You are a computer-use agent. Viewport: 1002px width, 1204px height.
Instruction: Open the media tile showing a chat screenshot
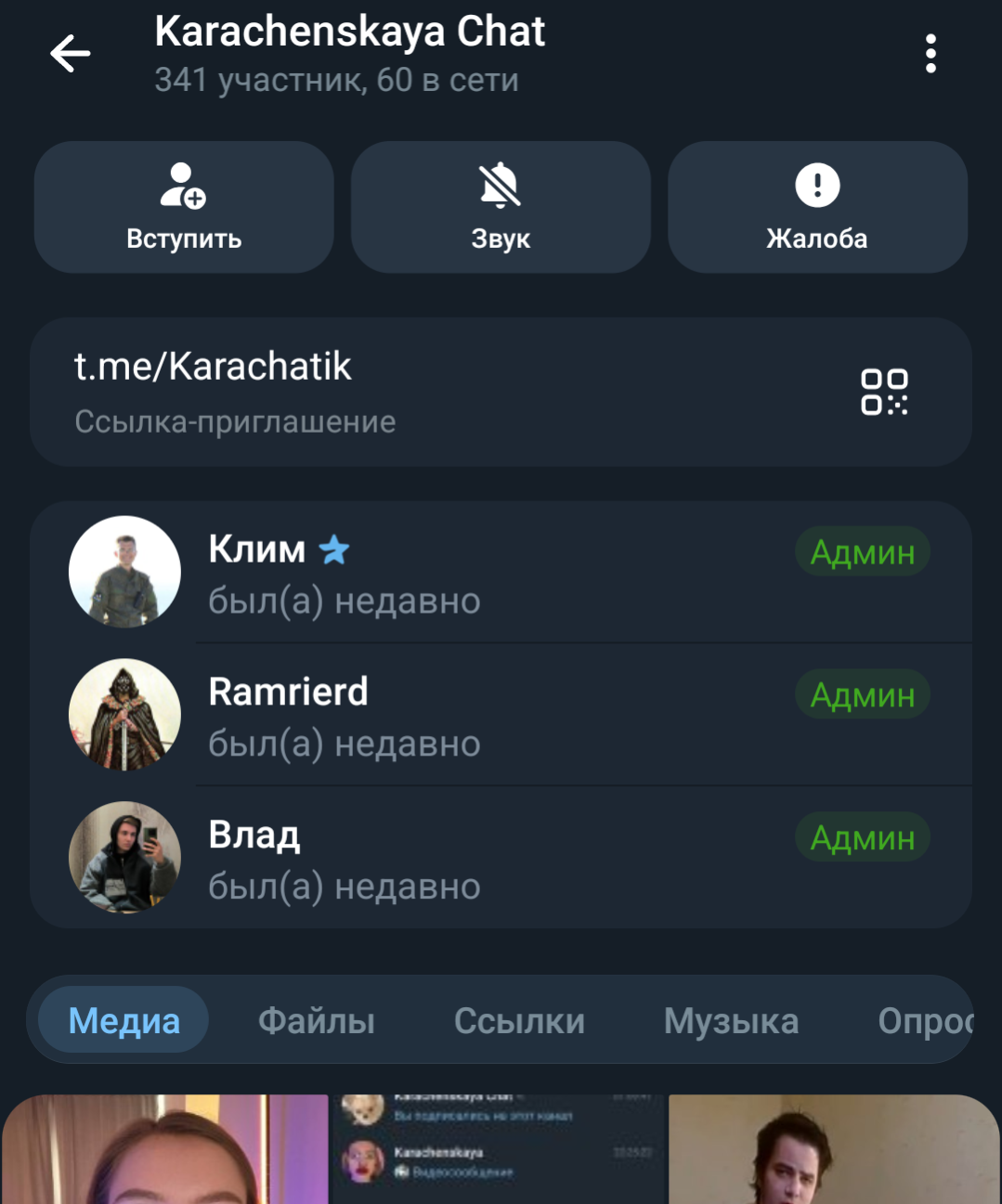(499, 1149)
